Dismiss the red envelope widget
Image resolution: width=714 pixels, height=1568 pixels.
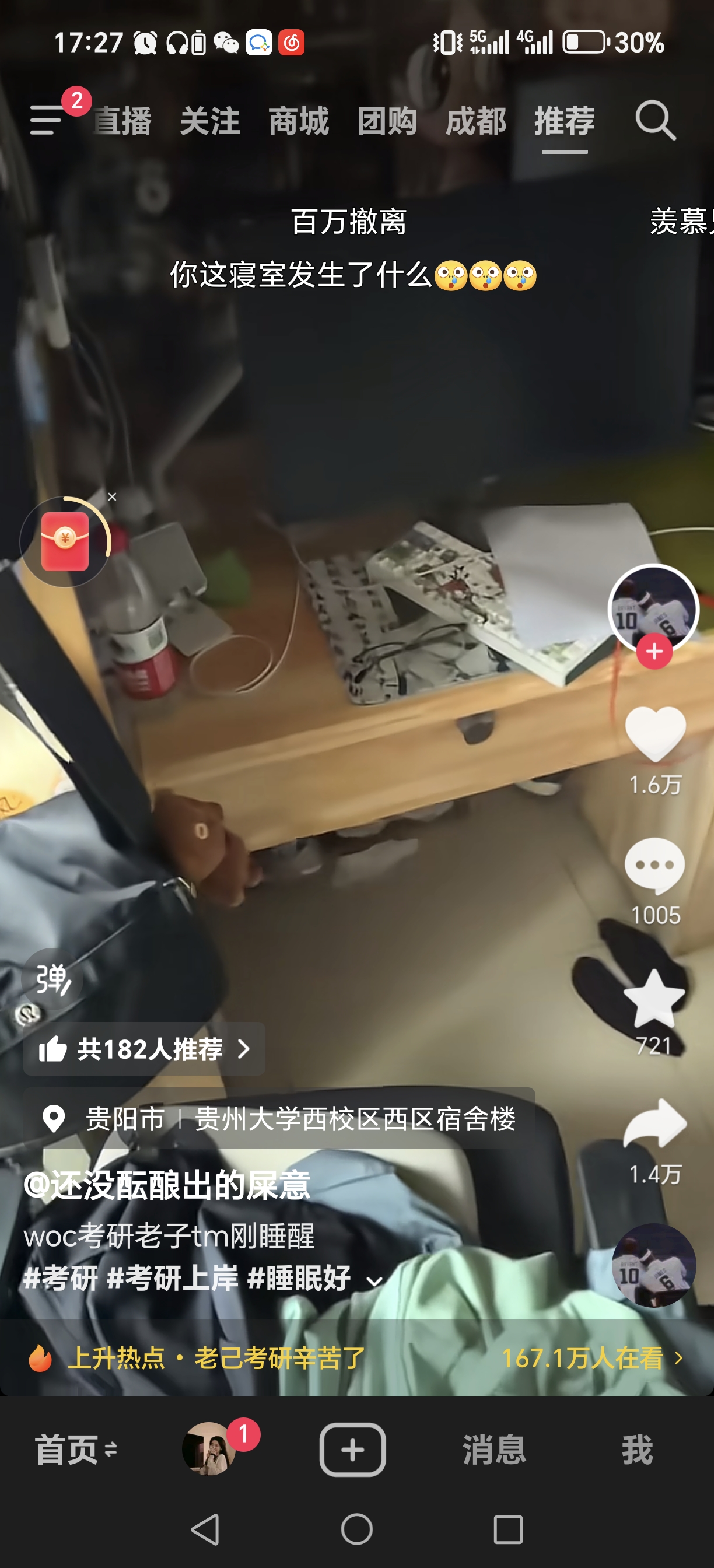click(112, 496)
